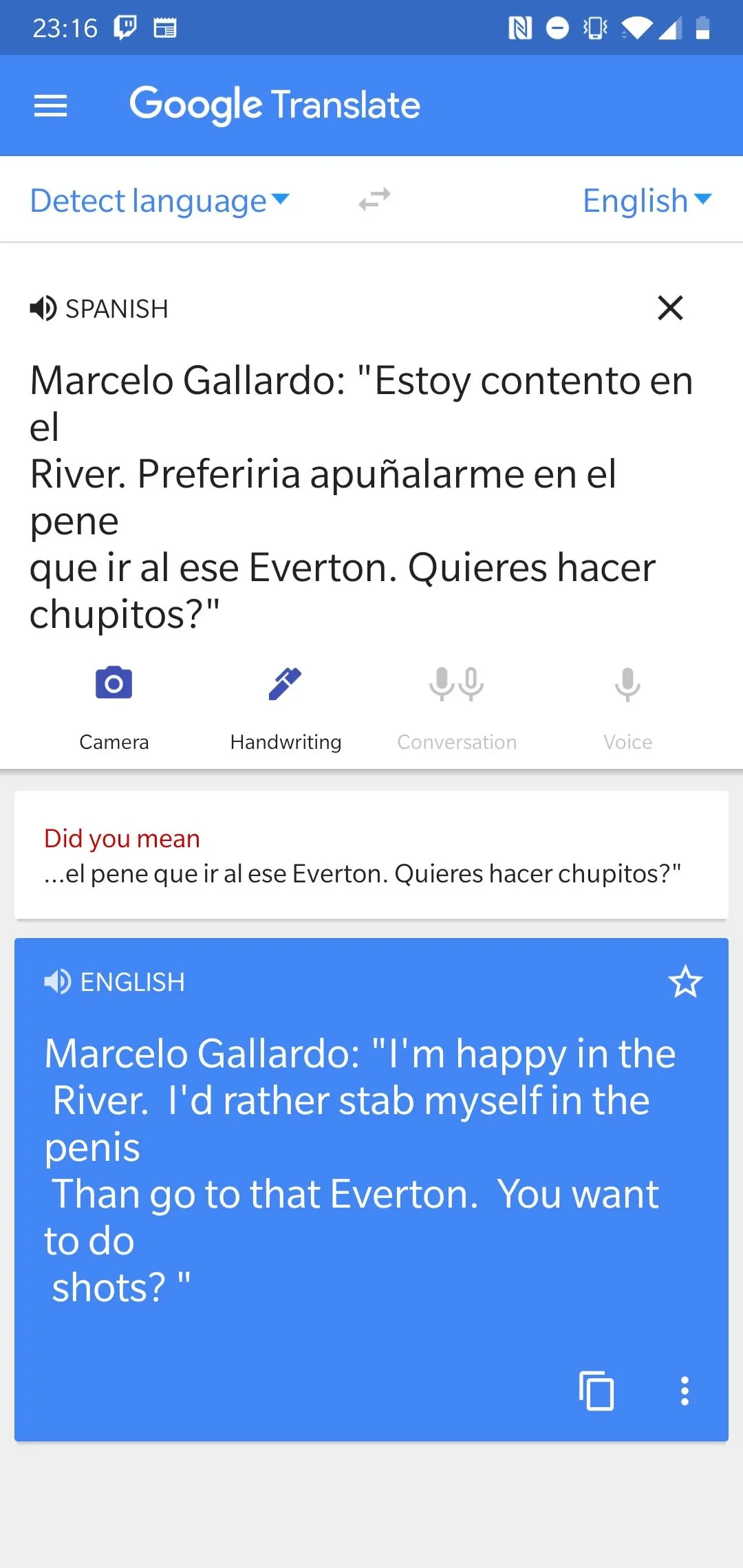Open the Detect language dropdown
Viewport: 743px width, 1568px height.
[x=149, y=200]
